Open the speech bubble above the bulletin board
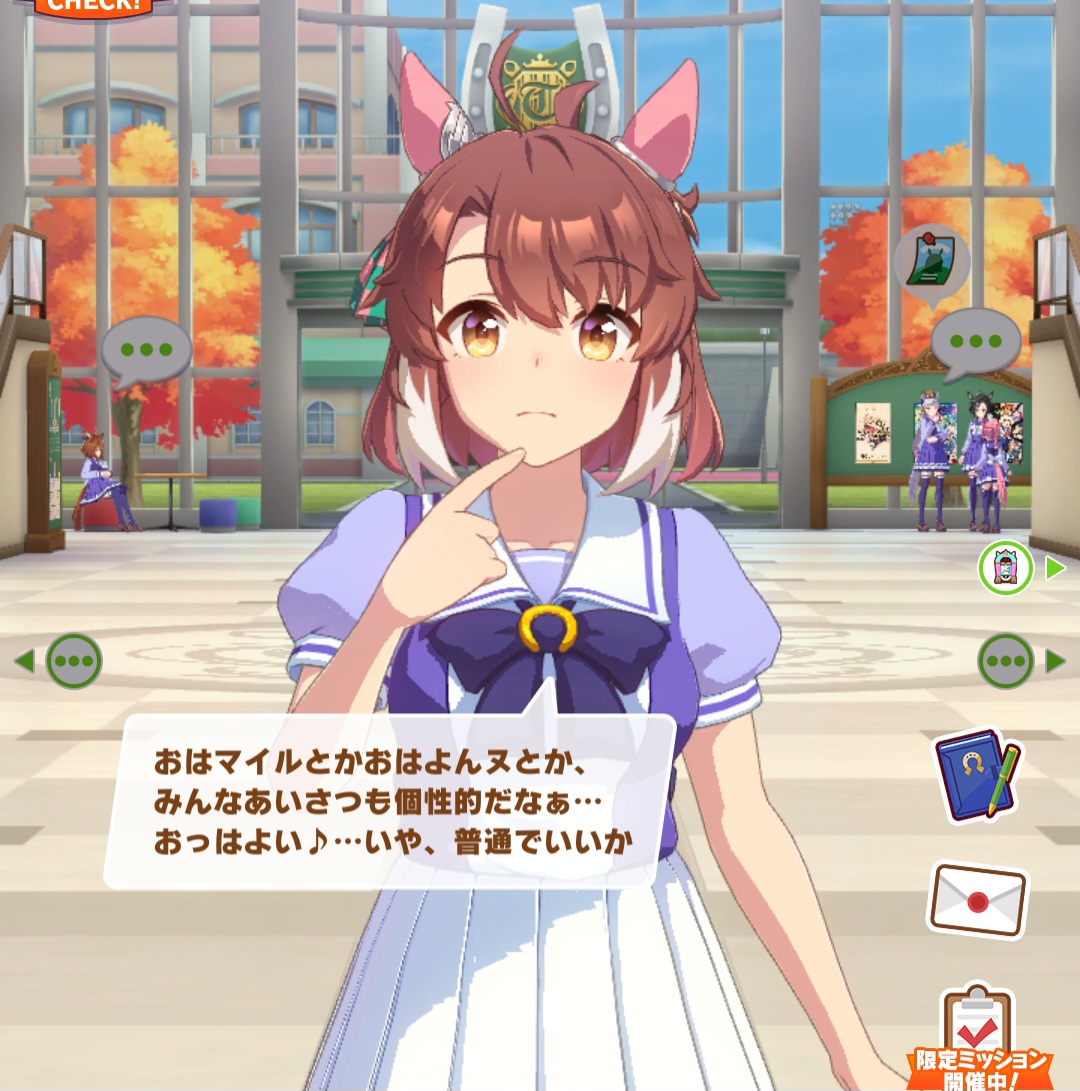Screen dimensions: 1080x1091 click(x=976, y=344)
